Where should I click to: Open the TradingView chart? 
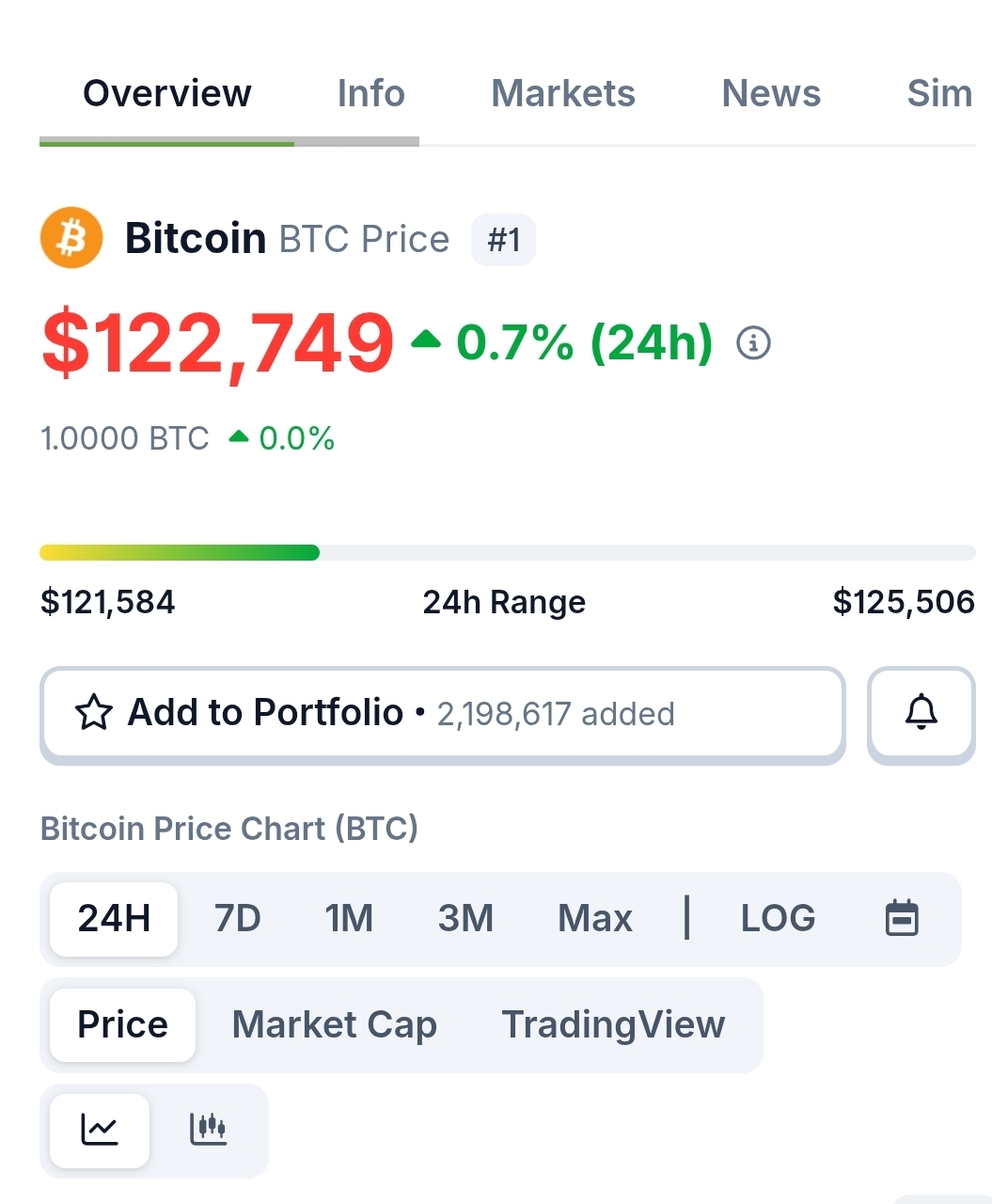point(613,1024)
